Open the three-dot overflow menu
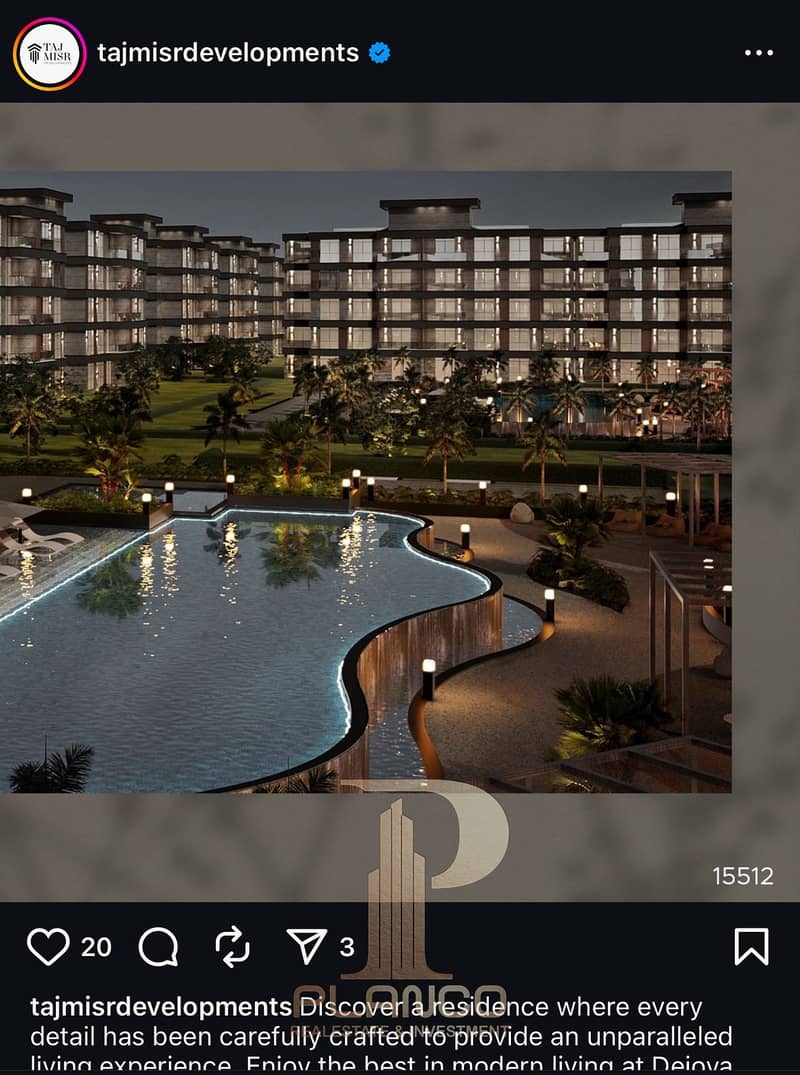The height and width of the screenshot is (1075, 800). (759, 53)
